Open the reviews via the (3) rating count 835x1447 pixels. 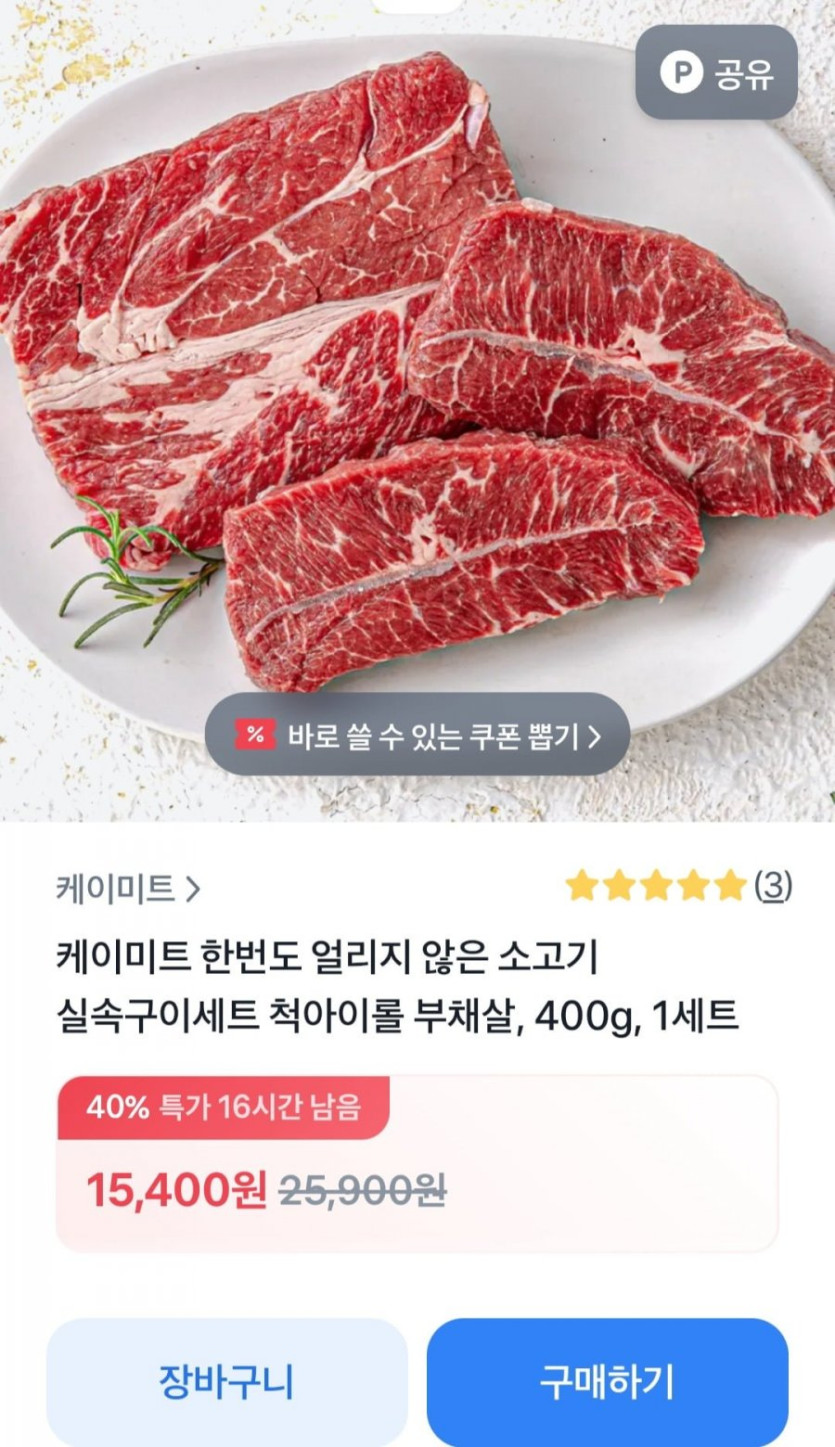tap(772, 886)
